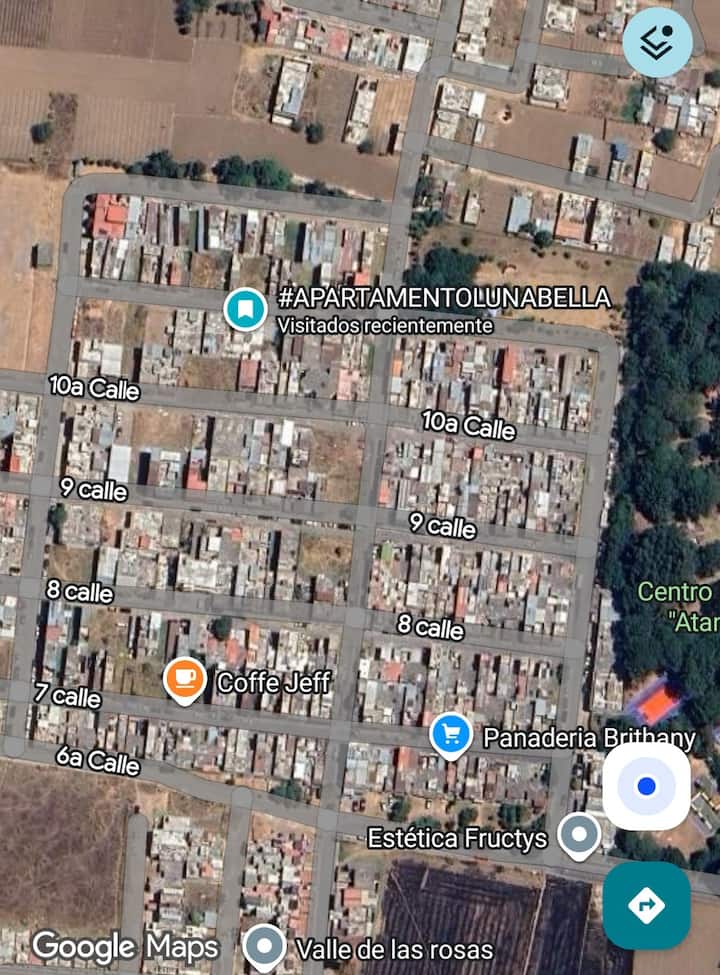
Task: Select the Valle de las rosas pin
Action: click(264, 945)
